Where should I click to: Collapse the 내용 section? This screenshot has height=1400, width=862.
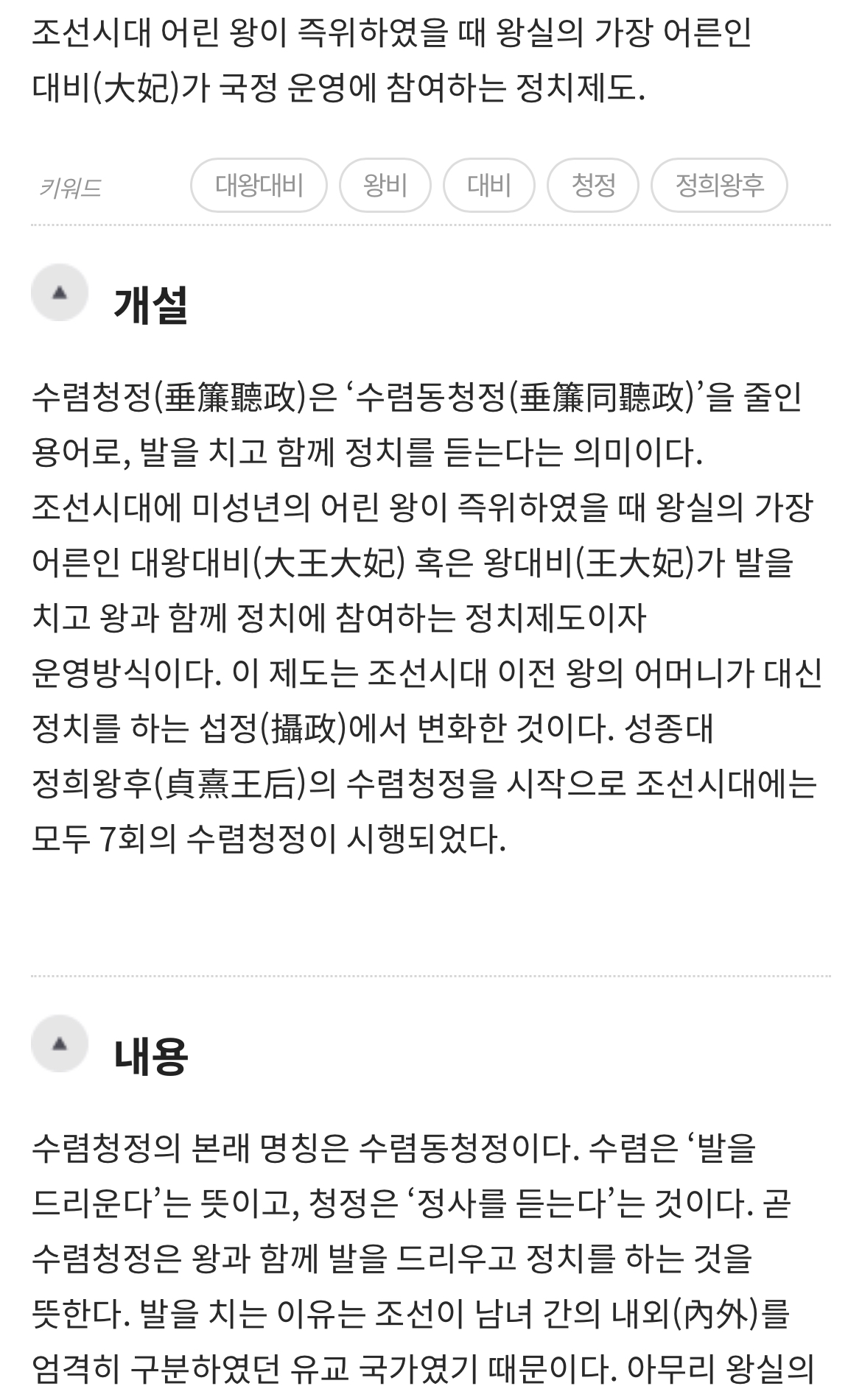[x=60, y=1044]
